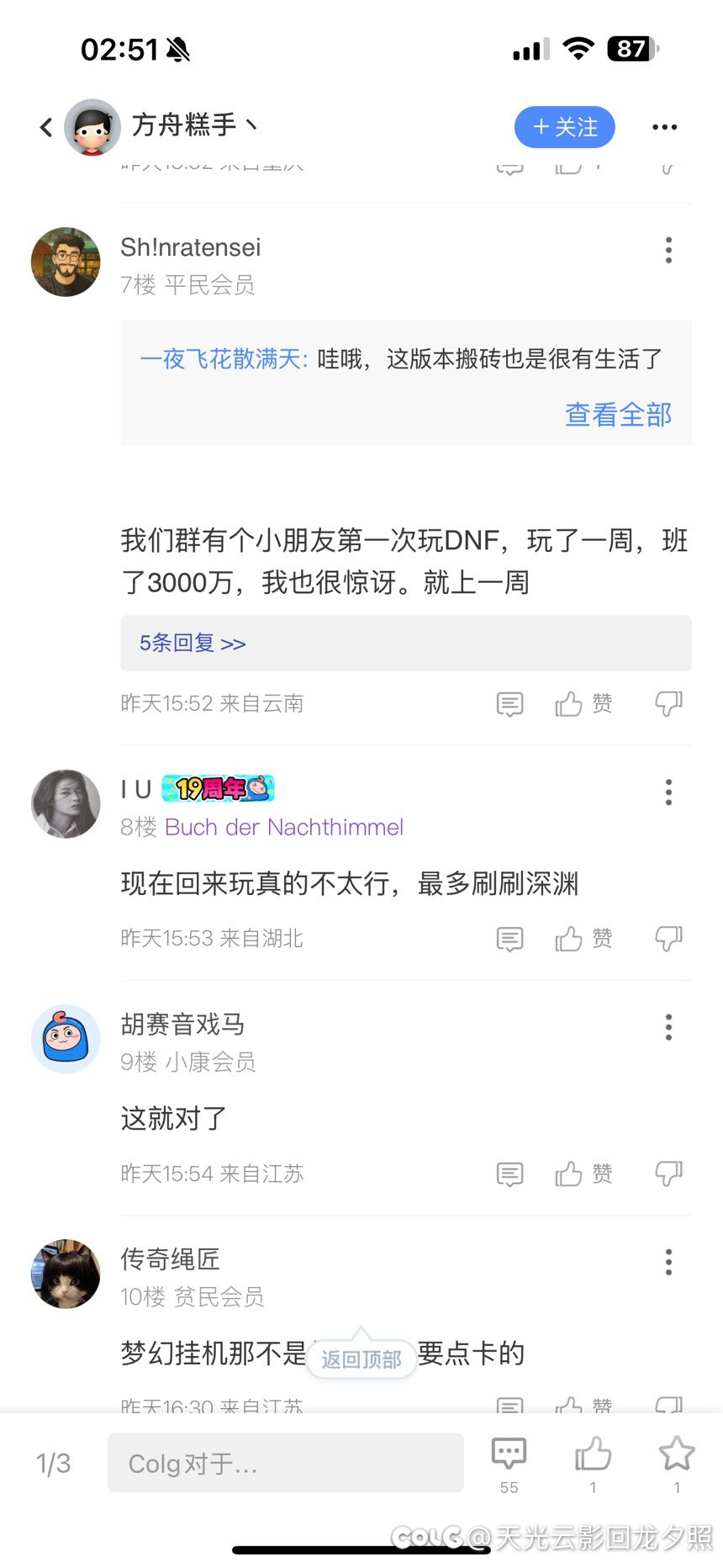The image size is (723, 1568).
Task: Expand the 5条回复 replies
Action: (193, 644)
